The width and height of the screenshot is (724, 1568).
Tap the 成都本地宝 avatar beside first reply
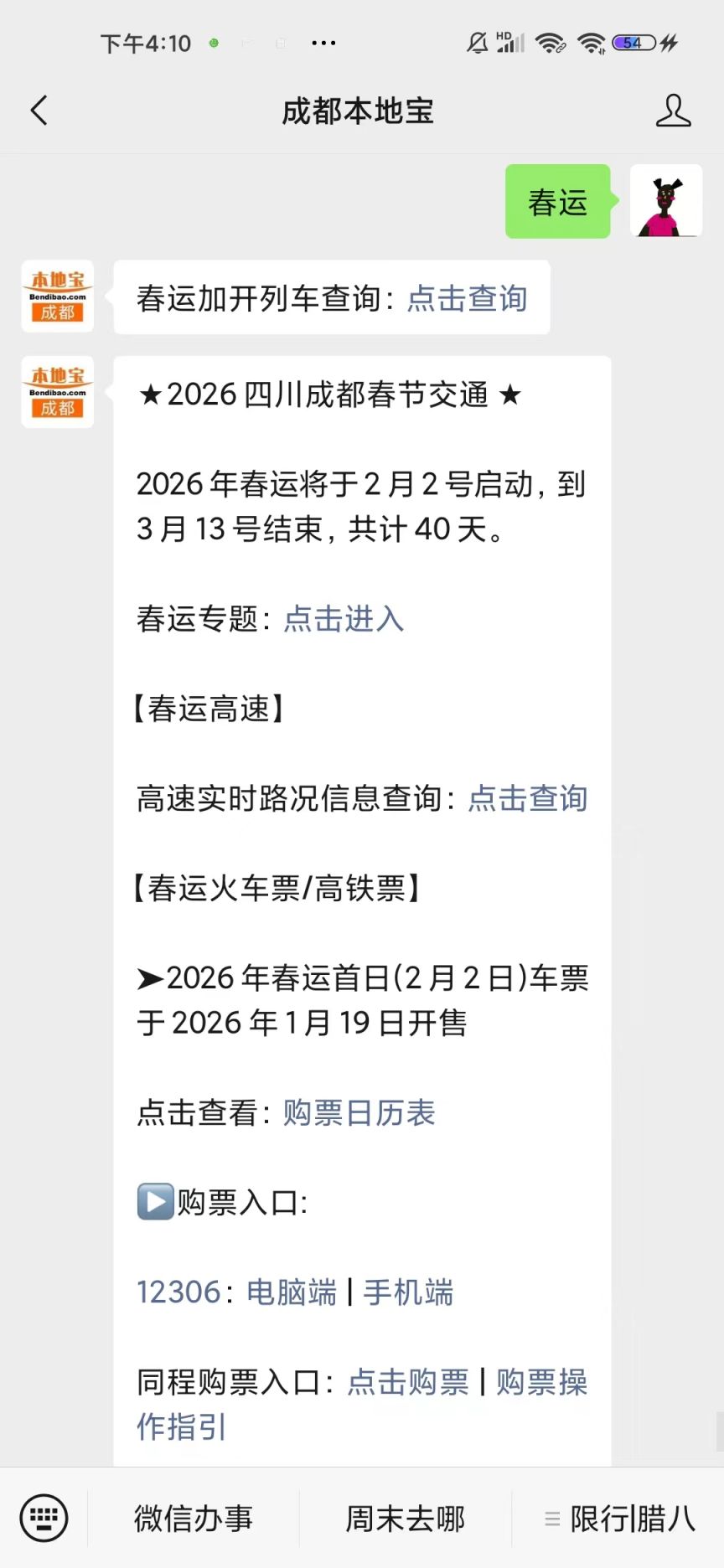[x=58, y=297]
